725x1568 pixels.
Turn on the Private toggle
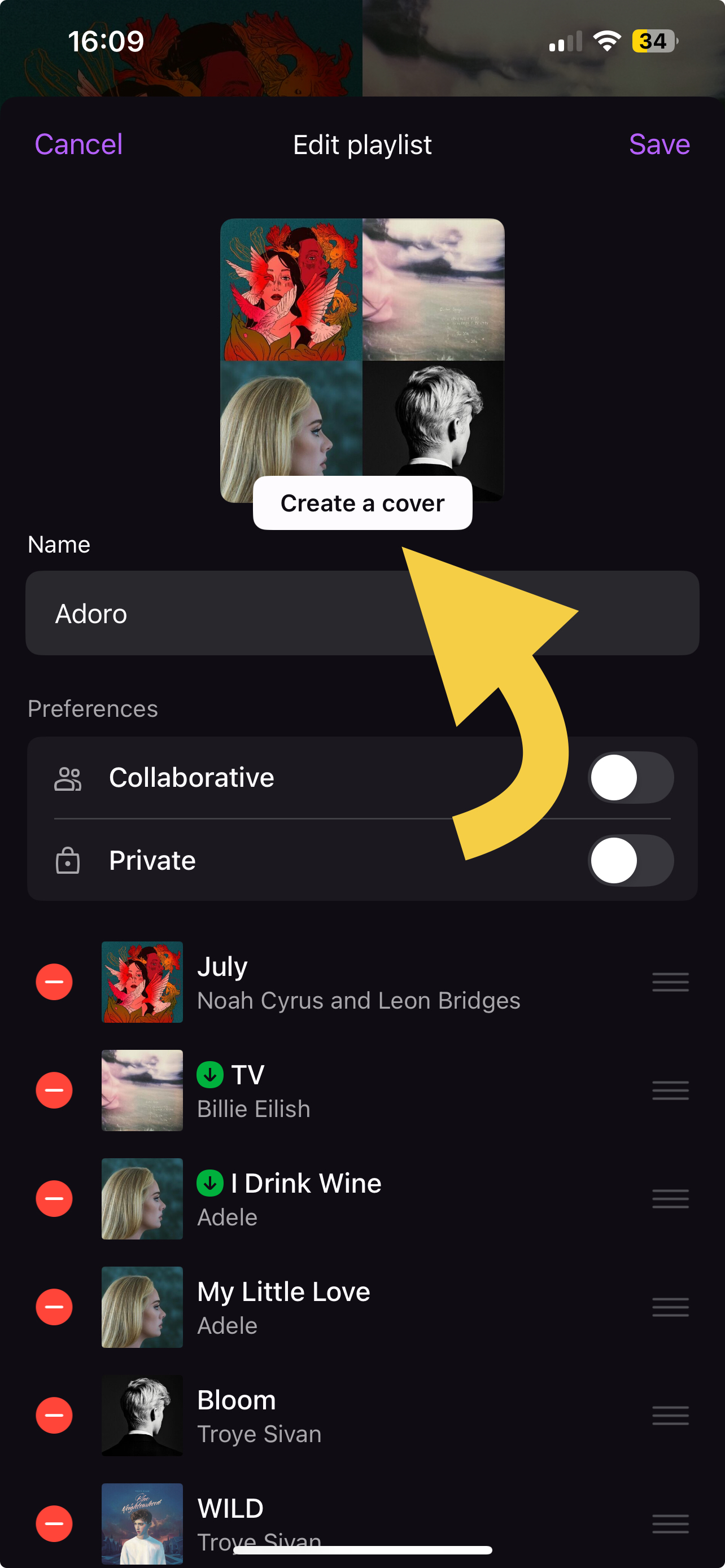pos(630,860)
